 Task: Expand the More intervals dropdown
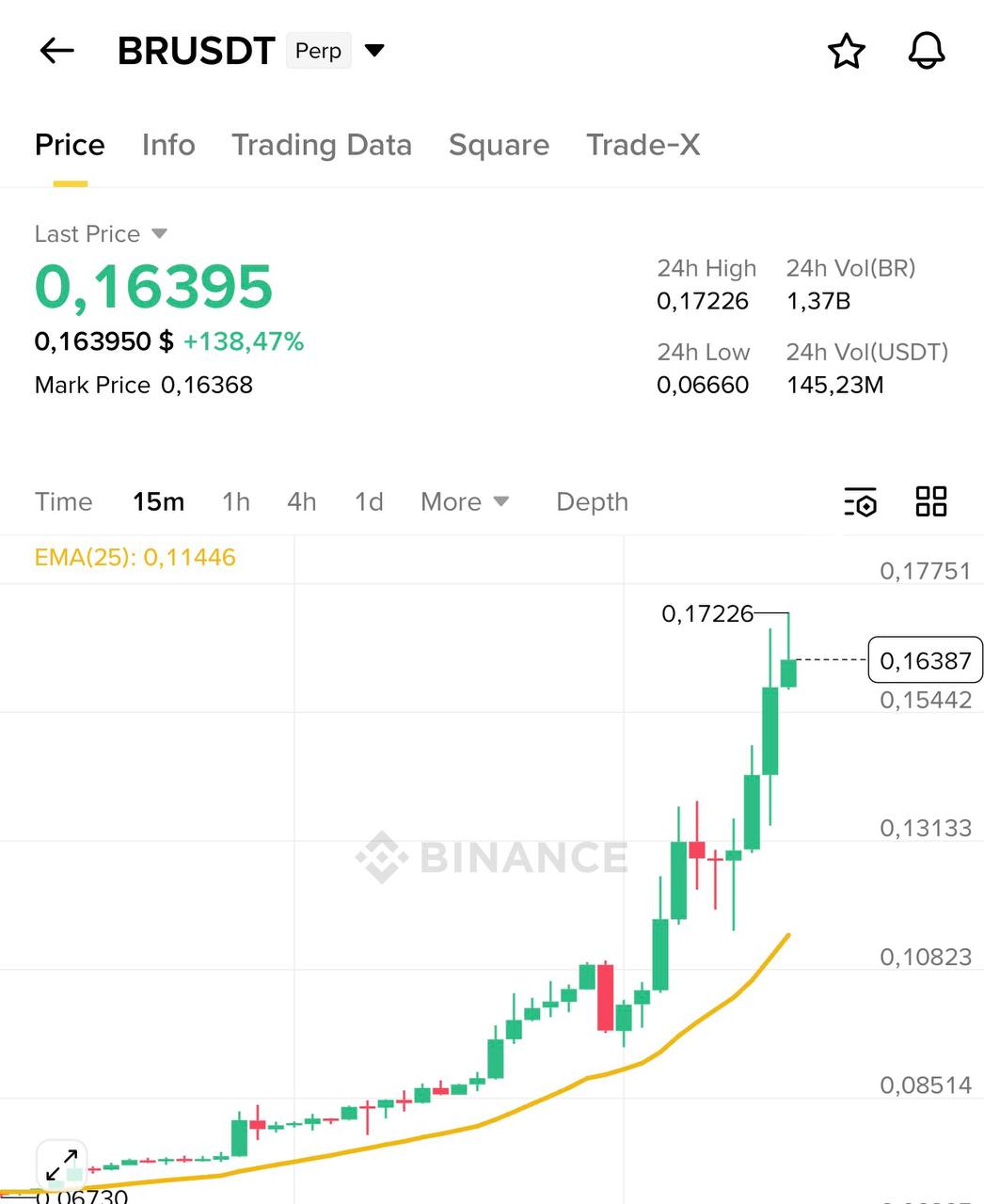[465, 502]
